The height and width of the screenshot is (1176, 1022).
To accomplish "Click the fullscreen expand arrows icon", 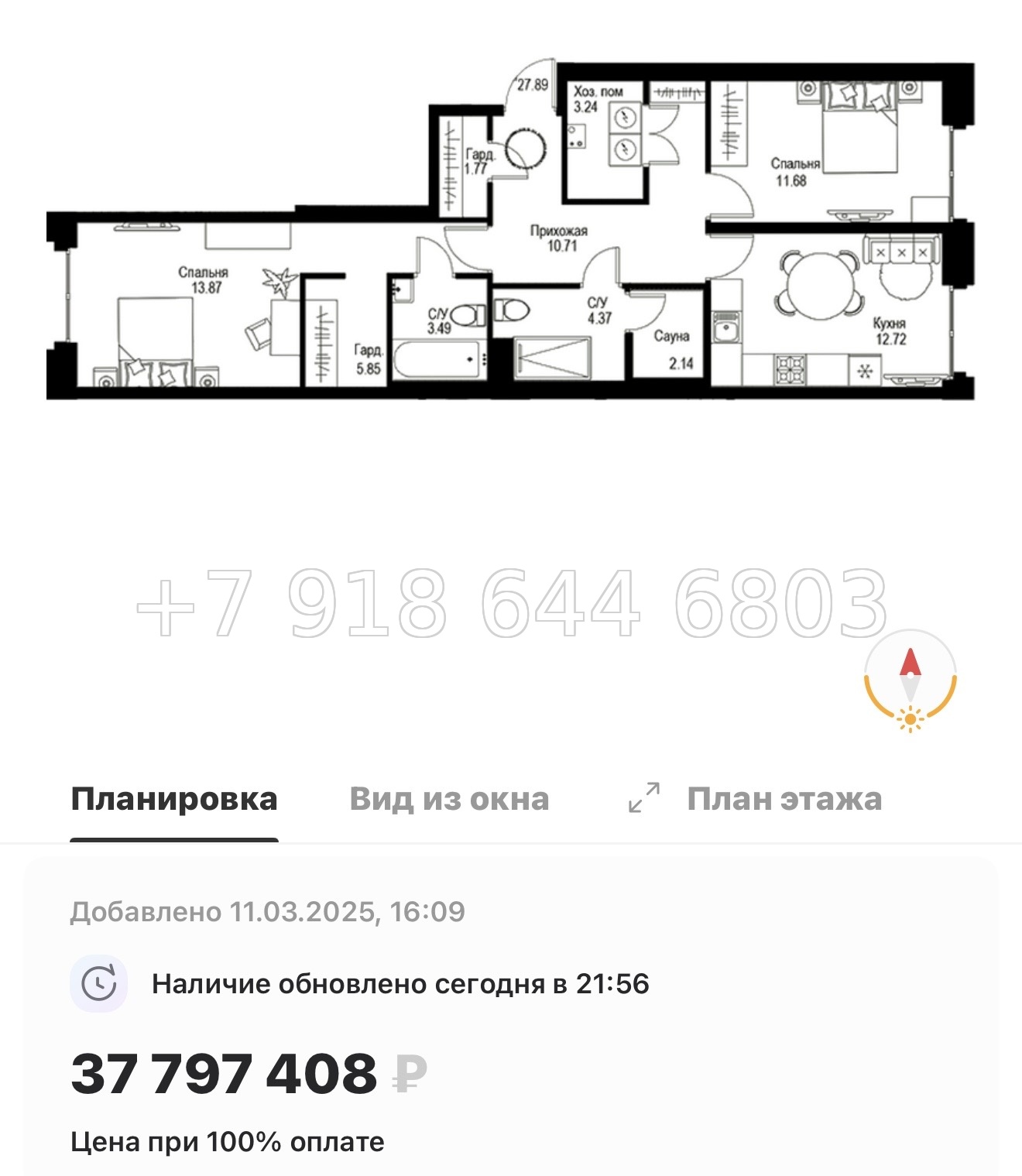I will (645, 796).
